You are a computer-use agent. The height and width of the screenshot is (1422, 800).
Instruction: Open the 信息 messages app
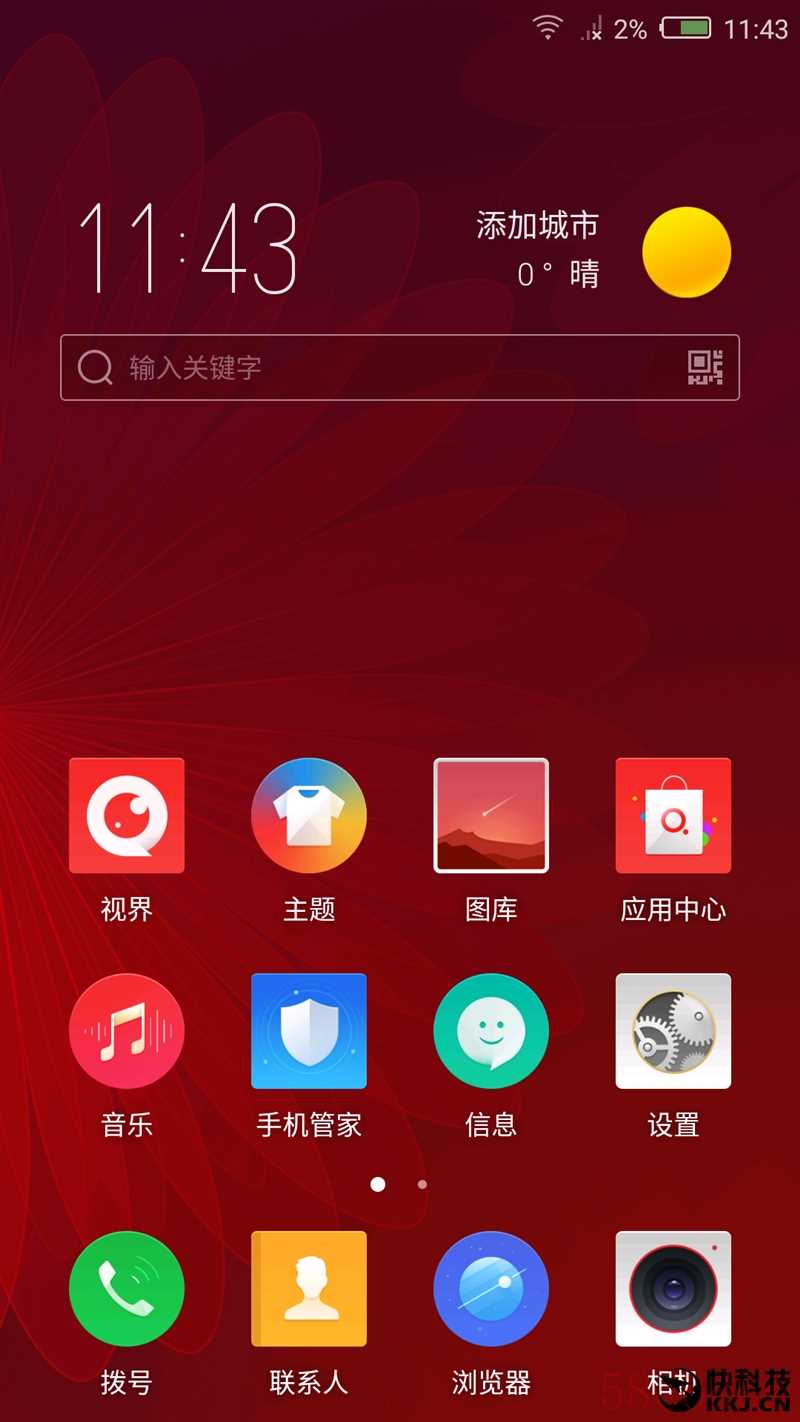point(491,1031)
